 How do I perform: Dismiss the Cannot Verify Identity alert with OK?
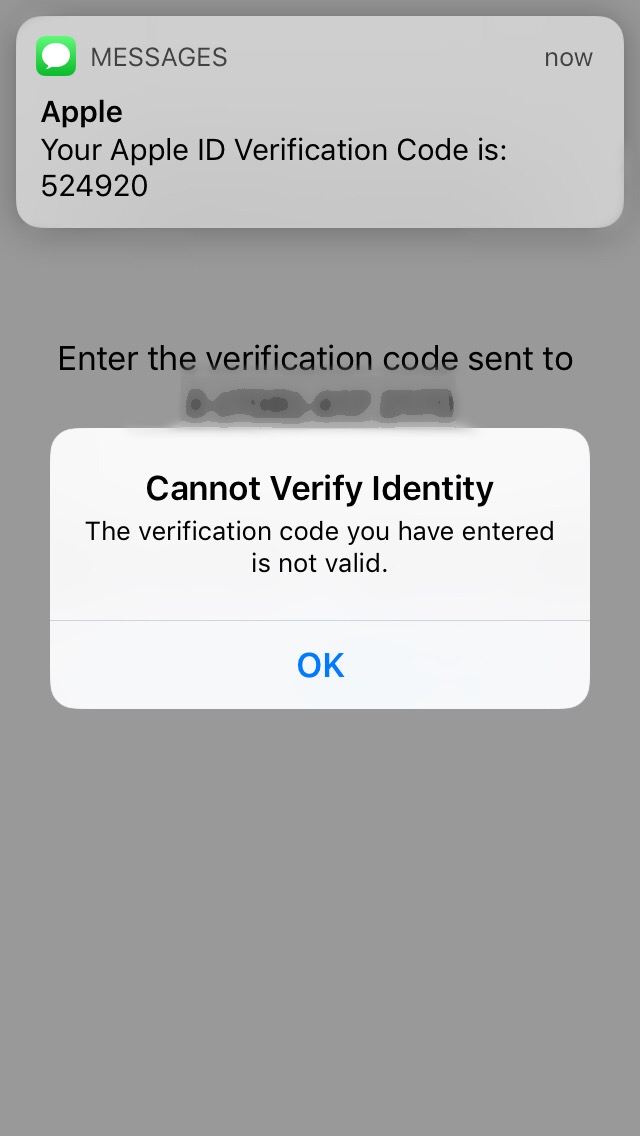click(320, 665)
